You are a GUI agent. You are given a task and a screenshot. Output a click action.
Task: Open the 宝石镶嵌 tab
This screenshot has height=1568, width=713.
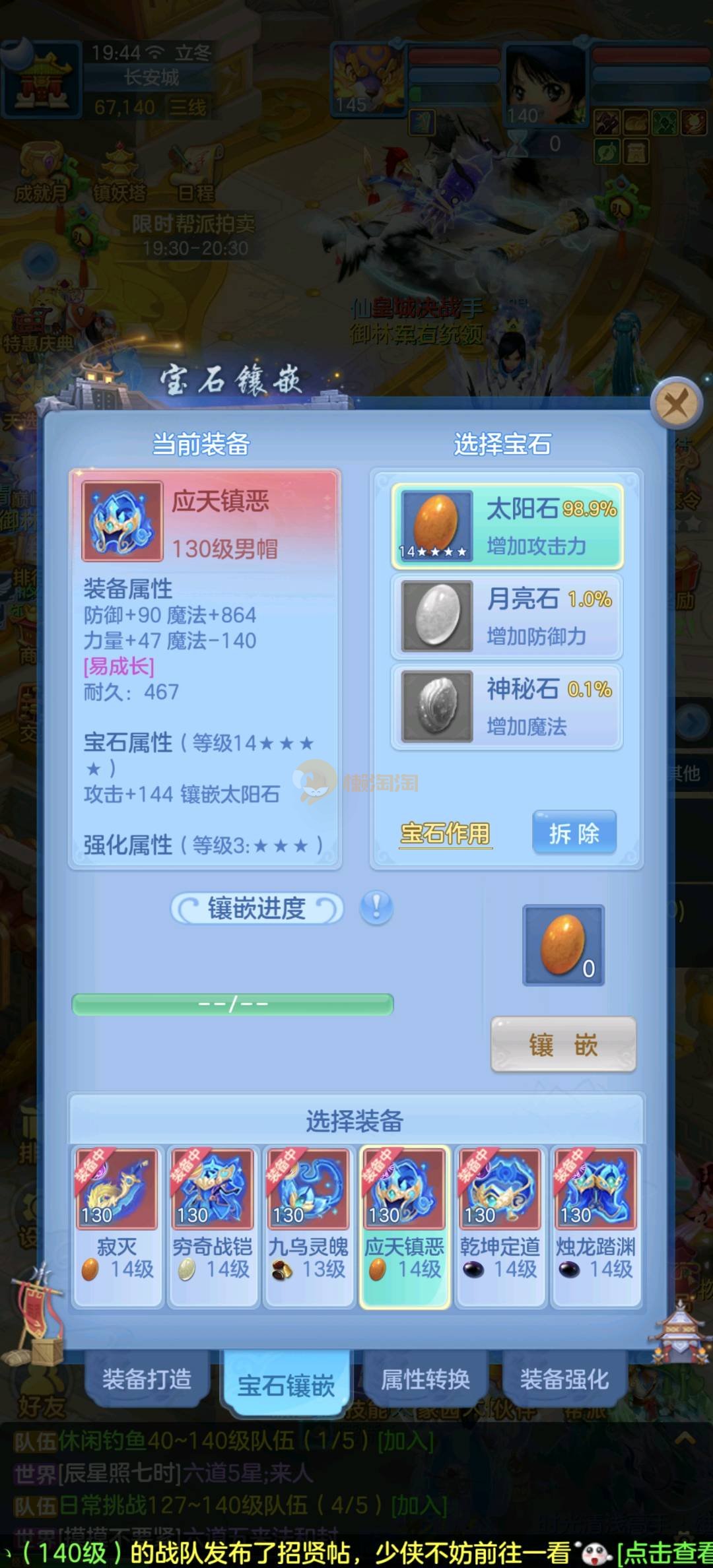click(x=286, y=1385)
